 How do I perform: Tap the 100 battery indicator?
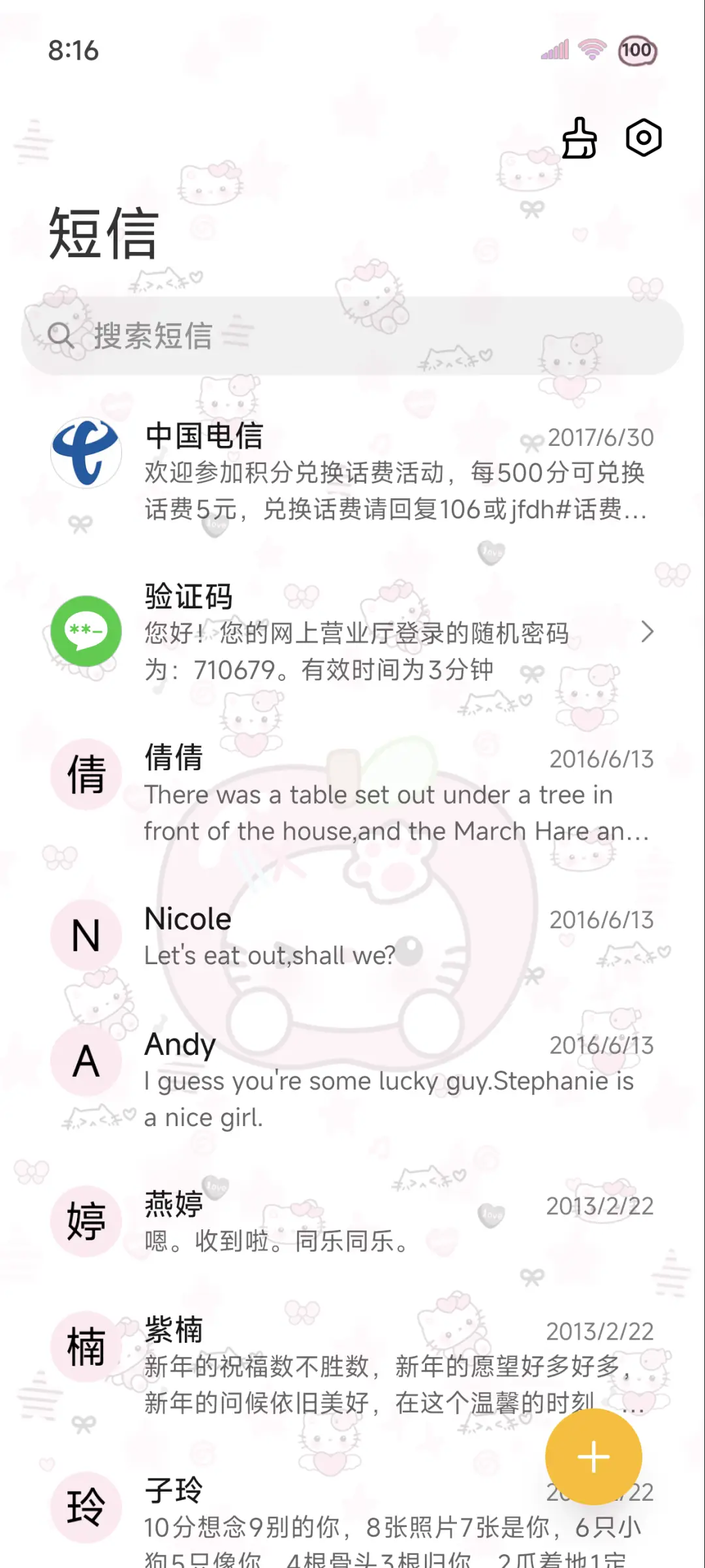point(636,50)
